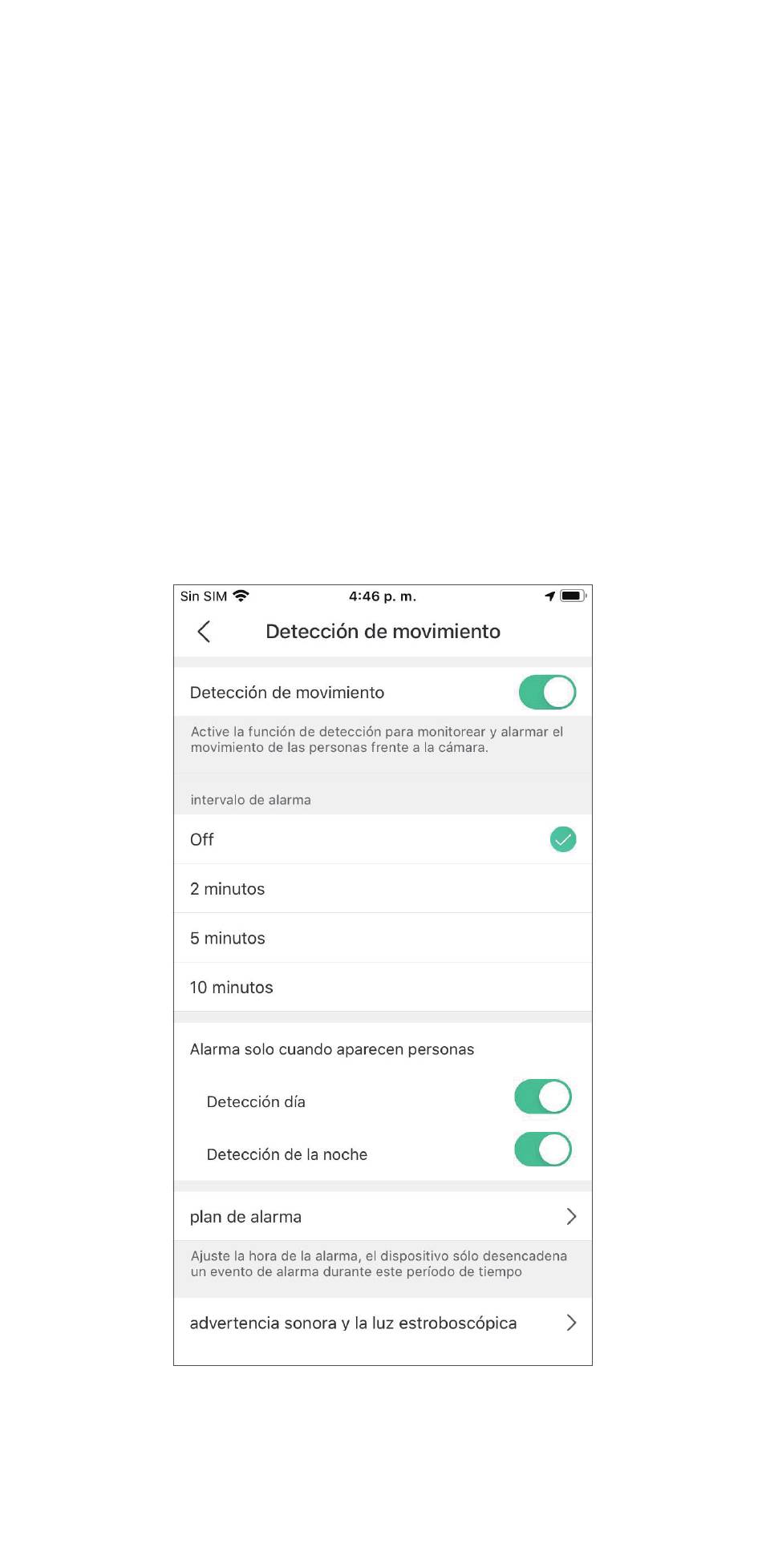Turn off the Detección de movimiento switch

(547, 693)
